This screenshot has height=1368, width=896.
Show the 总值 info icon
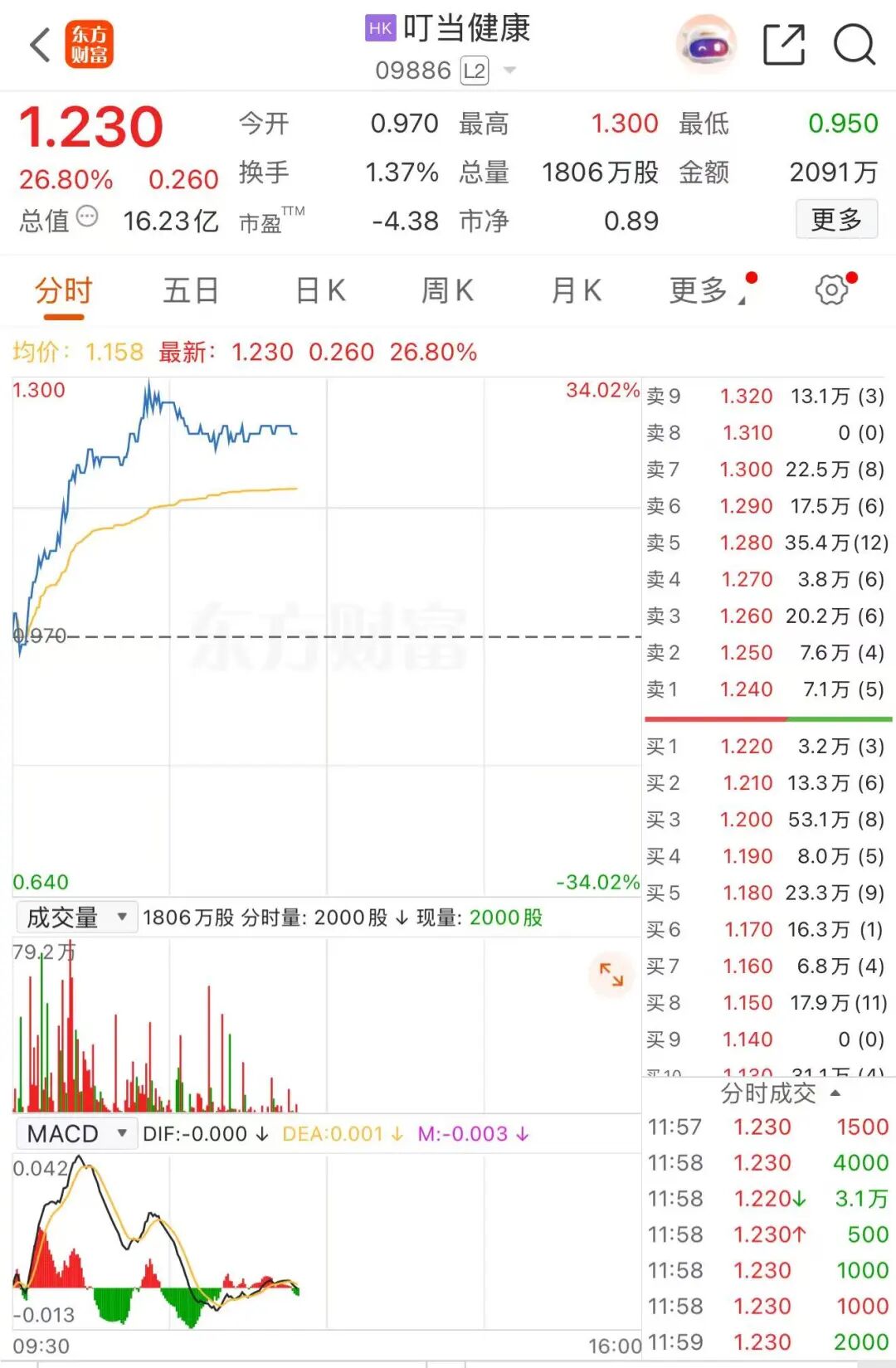tap(87, 217)
